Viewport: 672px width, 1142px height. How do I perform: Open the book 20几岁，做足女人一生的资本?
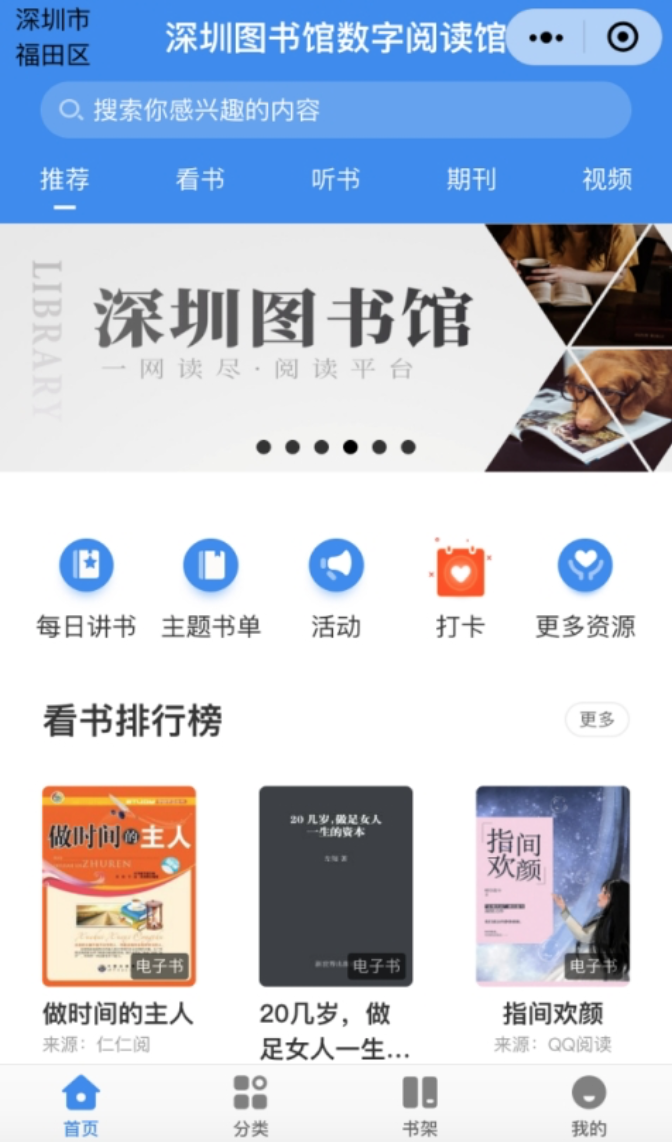tap(336, 886)
